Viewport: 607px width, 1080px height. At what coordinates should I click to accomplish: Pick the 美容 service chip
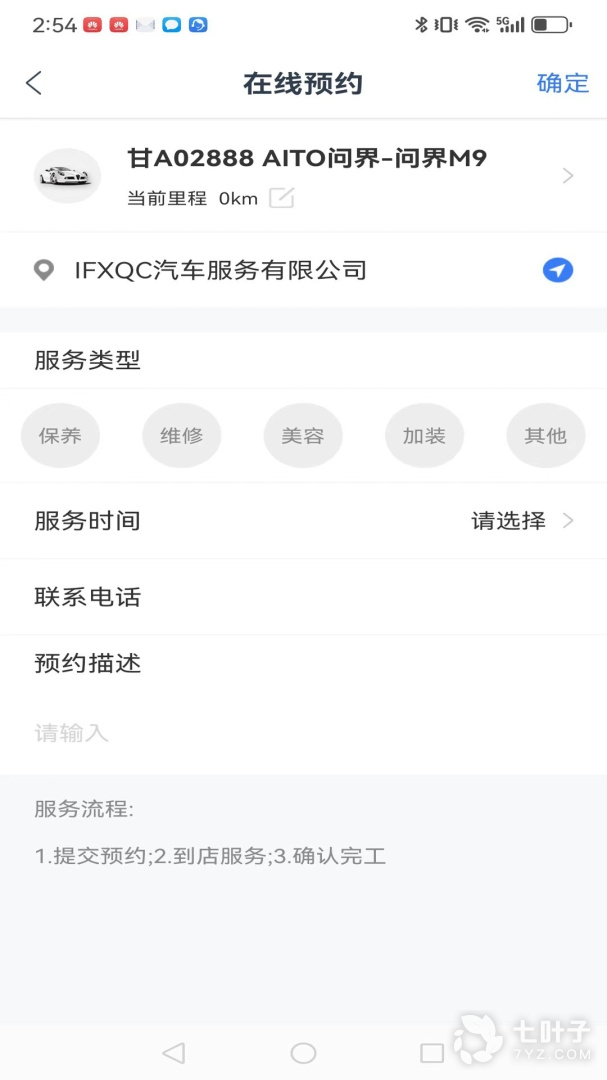tap(303, 436)
